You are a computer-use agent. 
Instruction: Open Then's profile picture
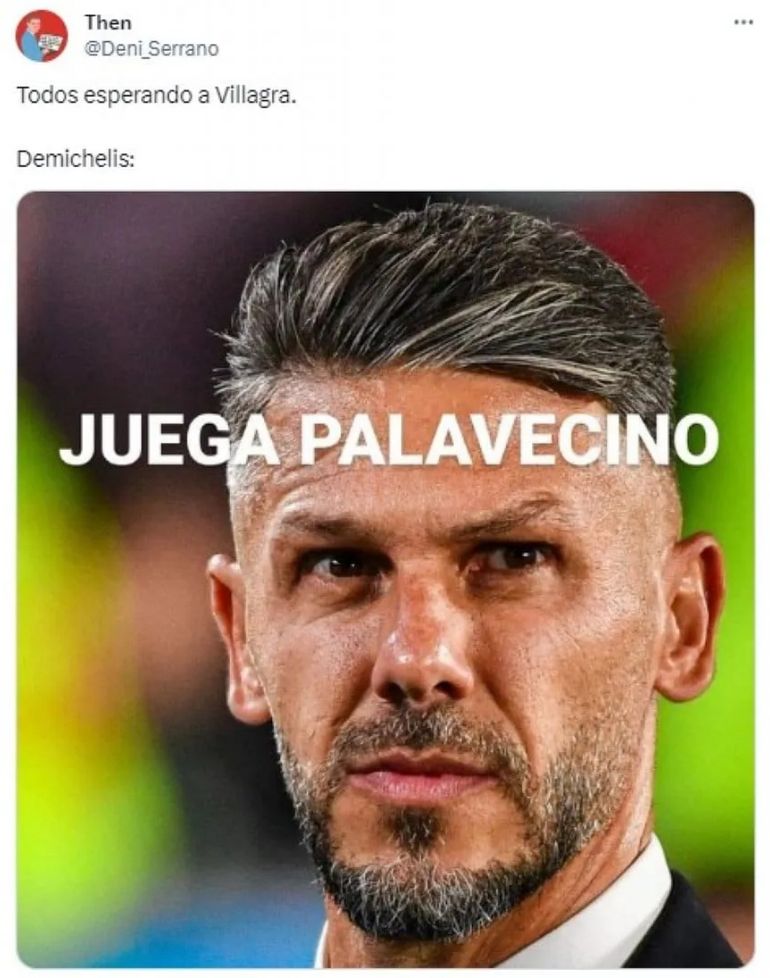coord(41,36)
